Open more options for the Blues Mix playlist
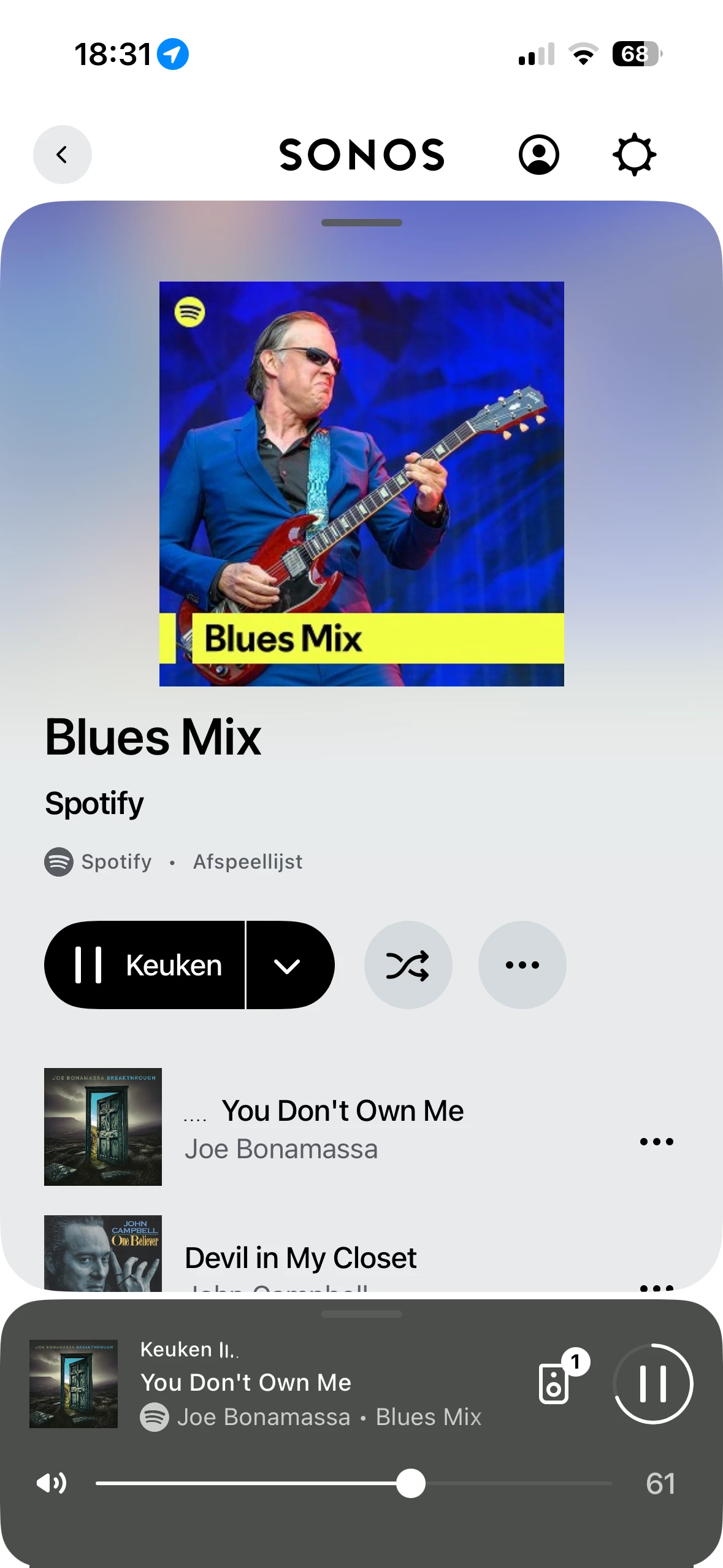This screenshot has height=1568, width=723. click(522, 965)
